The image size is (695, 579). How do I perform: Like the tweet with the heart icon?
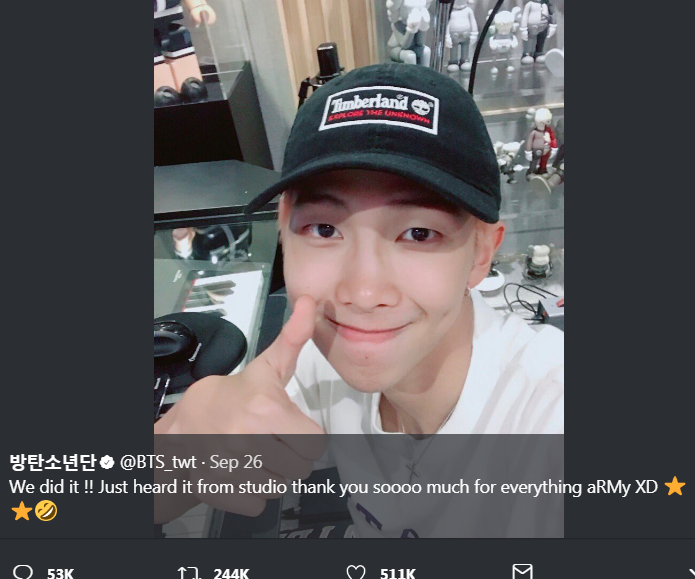[x=355, y=572]
